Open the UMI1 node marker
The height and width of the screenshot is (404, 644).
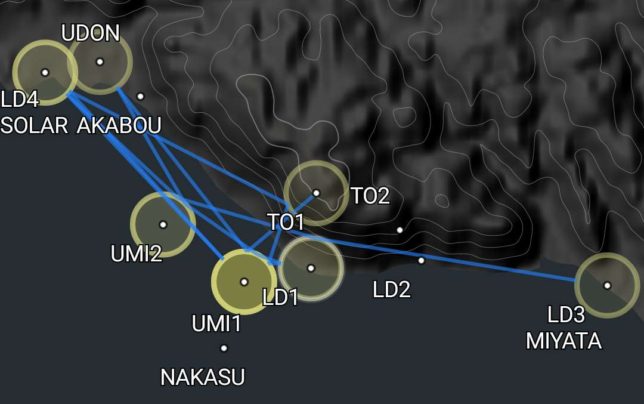point(244,282)
